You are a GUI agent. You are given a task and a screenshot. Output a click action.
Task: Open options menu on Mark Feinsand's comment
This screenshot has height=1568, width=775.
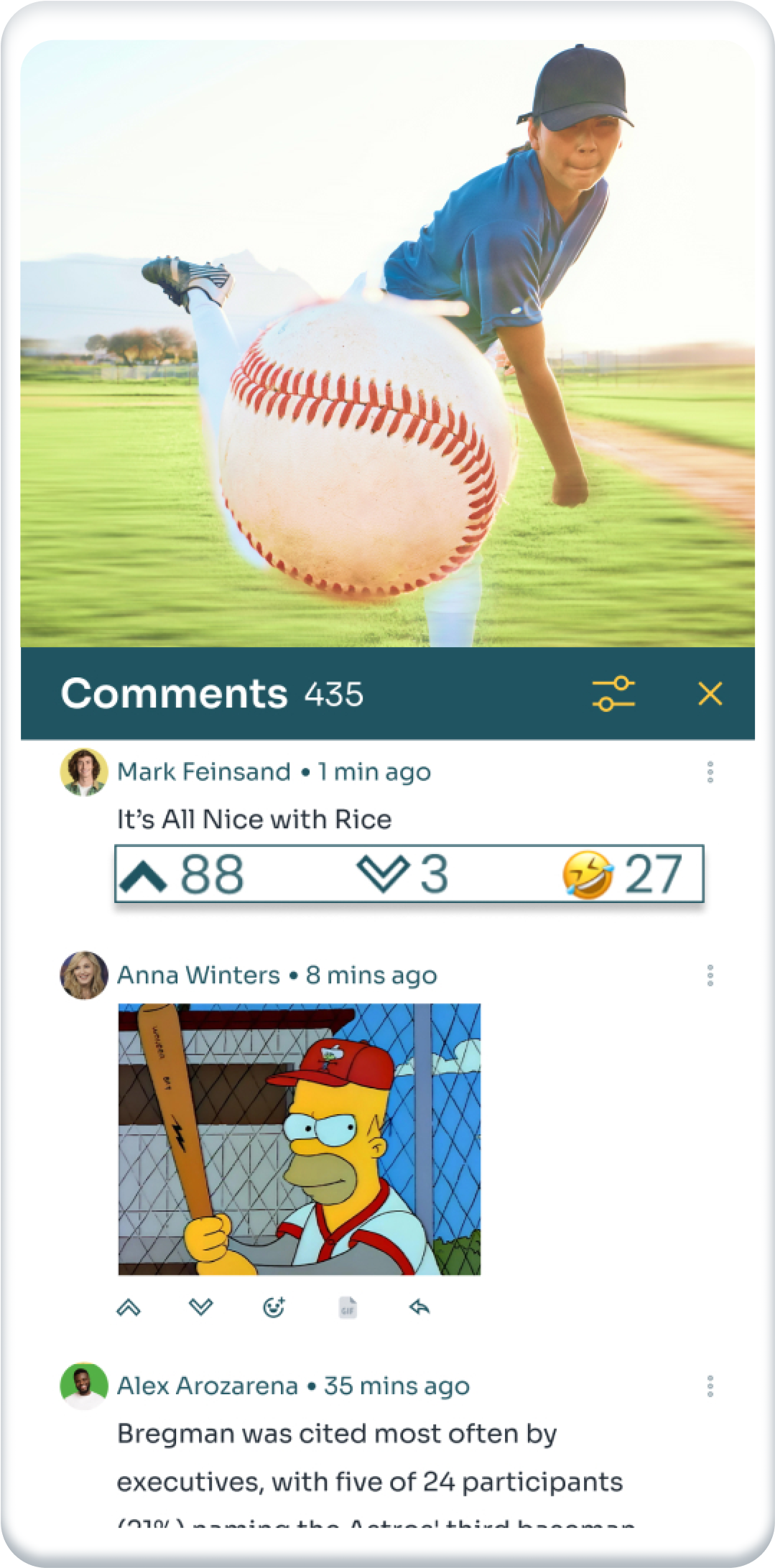pyautogui.click(x=710, y=771)
